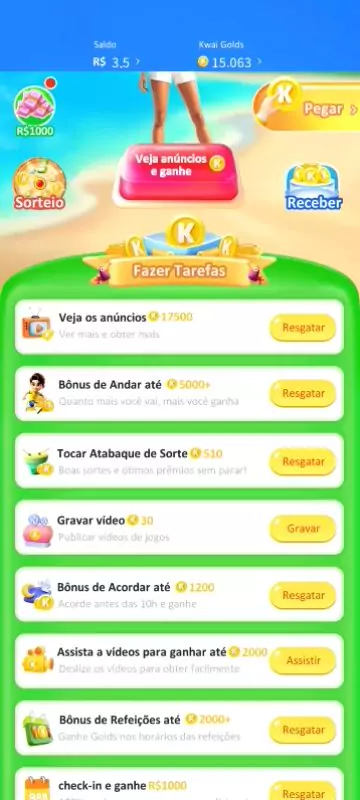This screenshot has height=800, width=360.
Task: Resgatar the Tocar Atabaque de Sorte reward
Action: click(x=303, y=462)
